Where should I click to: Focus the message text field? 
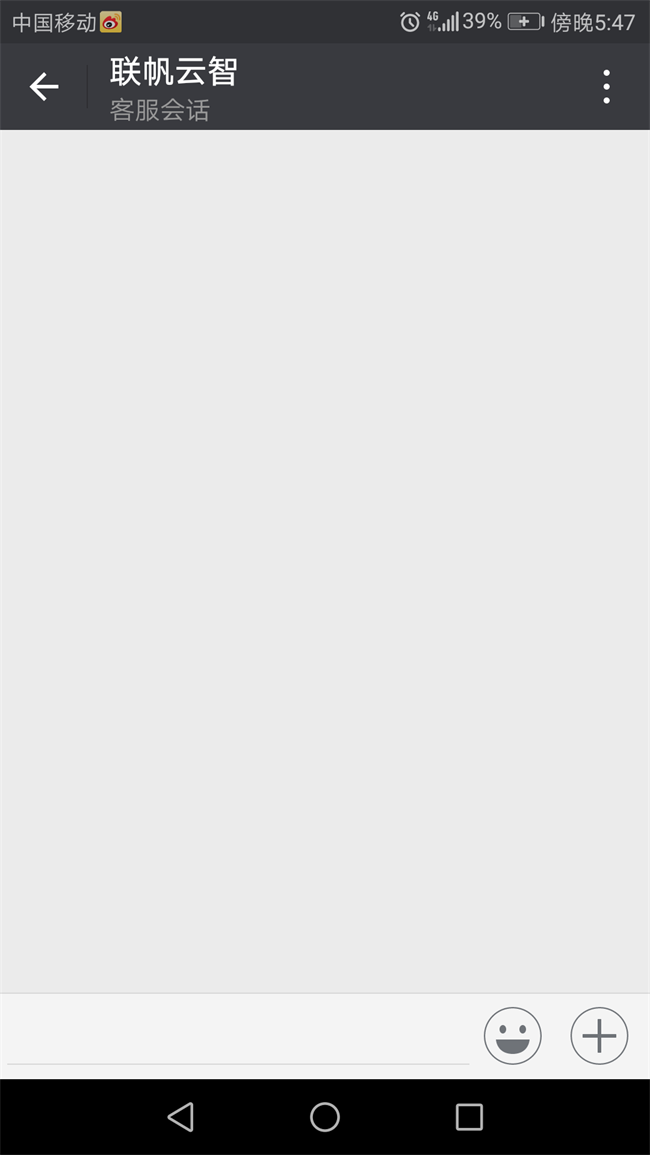pos(238,1036)
